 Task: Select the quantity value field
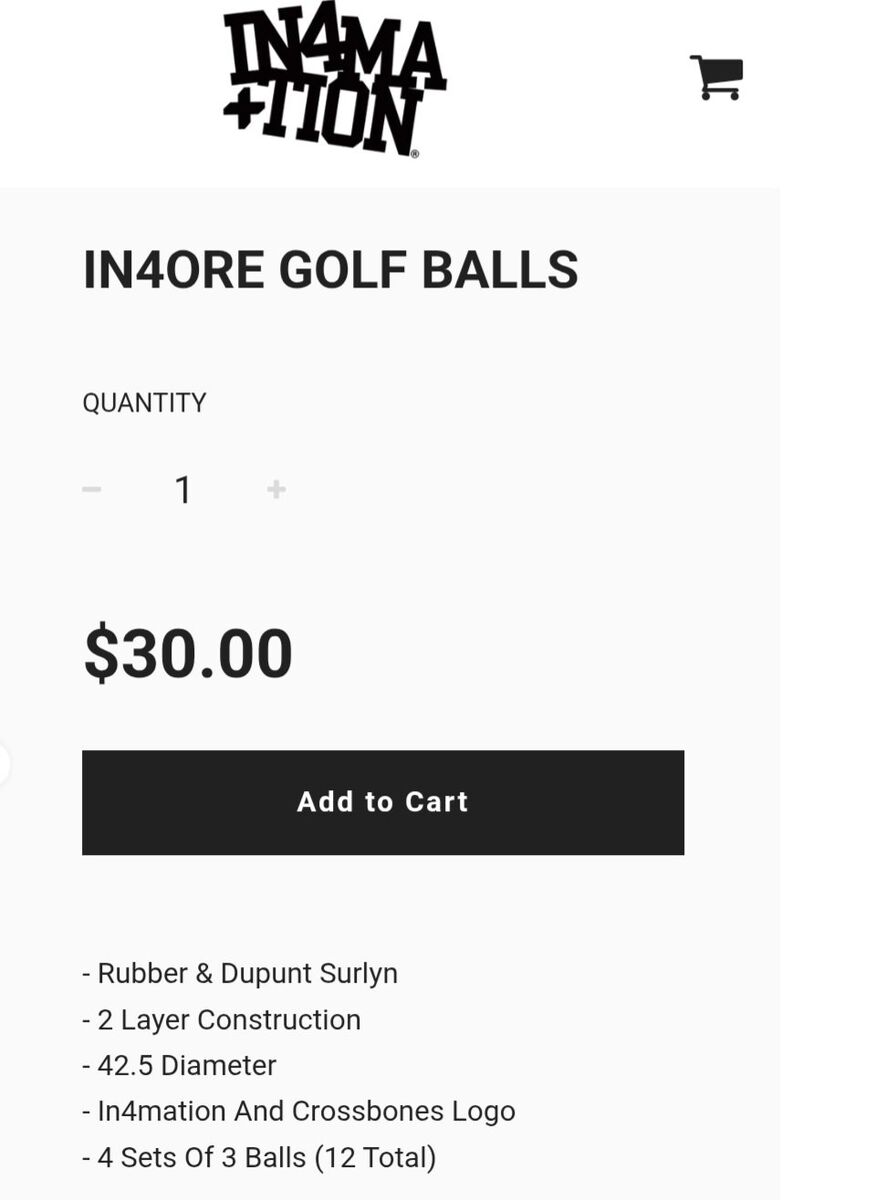click(x=183, y=490)
